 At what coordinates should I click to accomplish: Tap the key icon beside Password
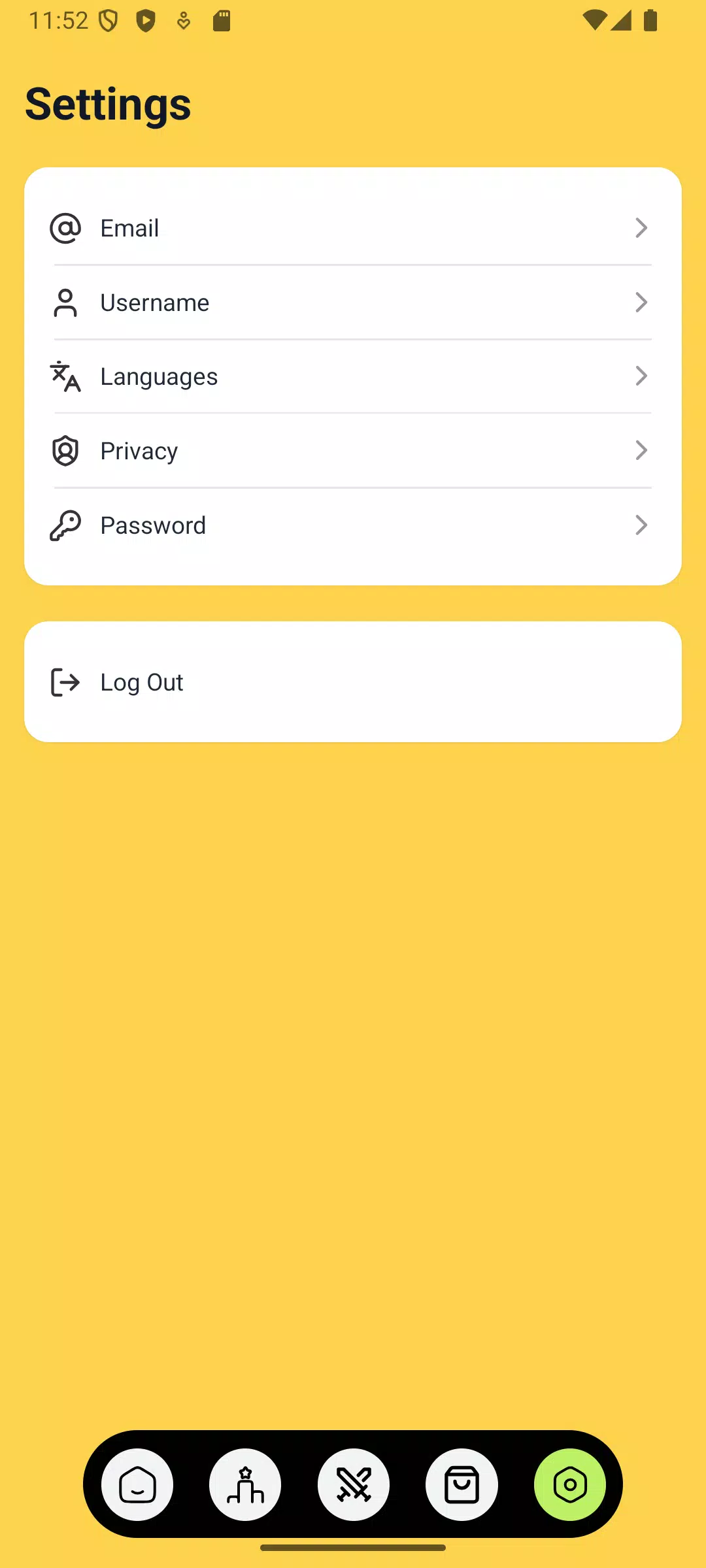[65, 525]
